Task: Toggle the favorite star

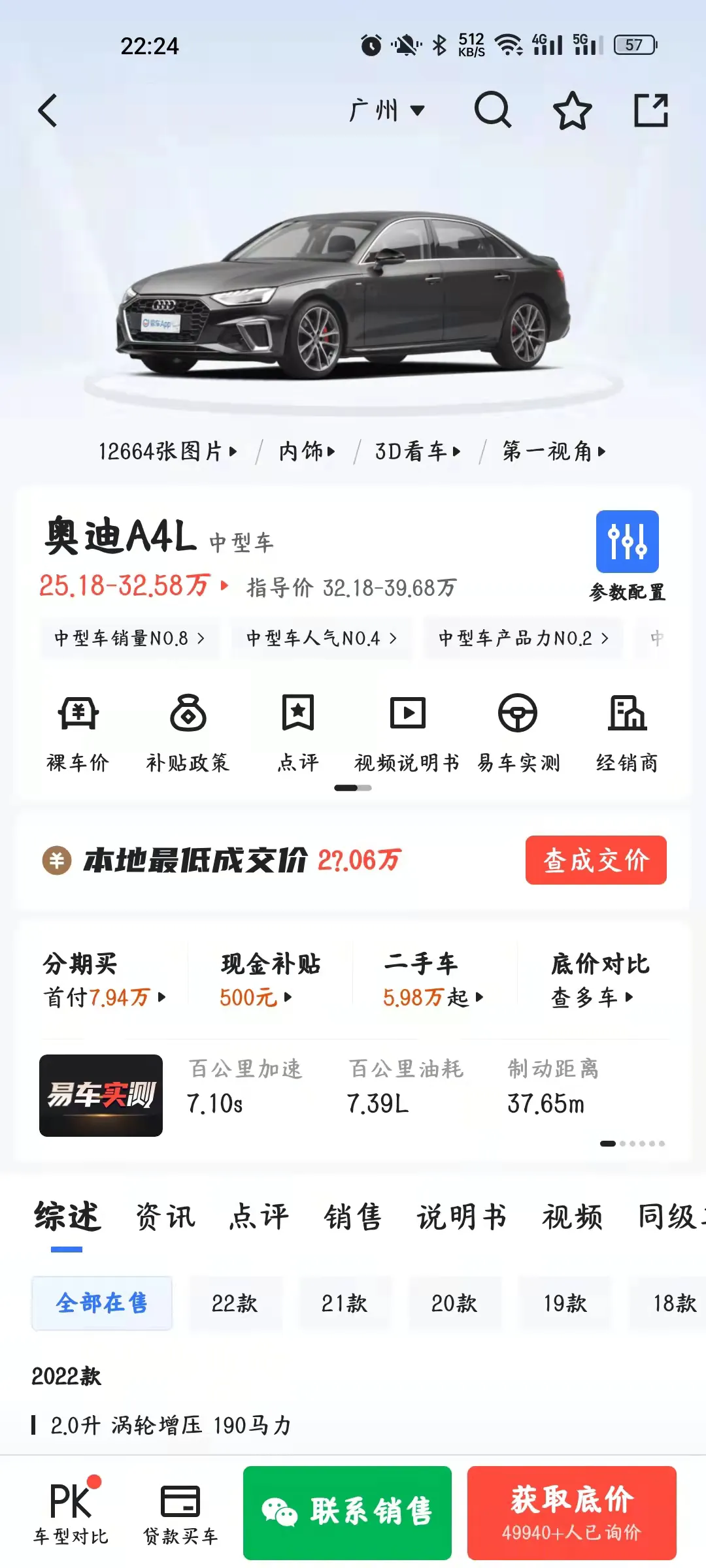Action: pos(572,110)
